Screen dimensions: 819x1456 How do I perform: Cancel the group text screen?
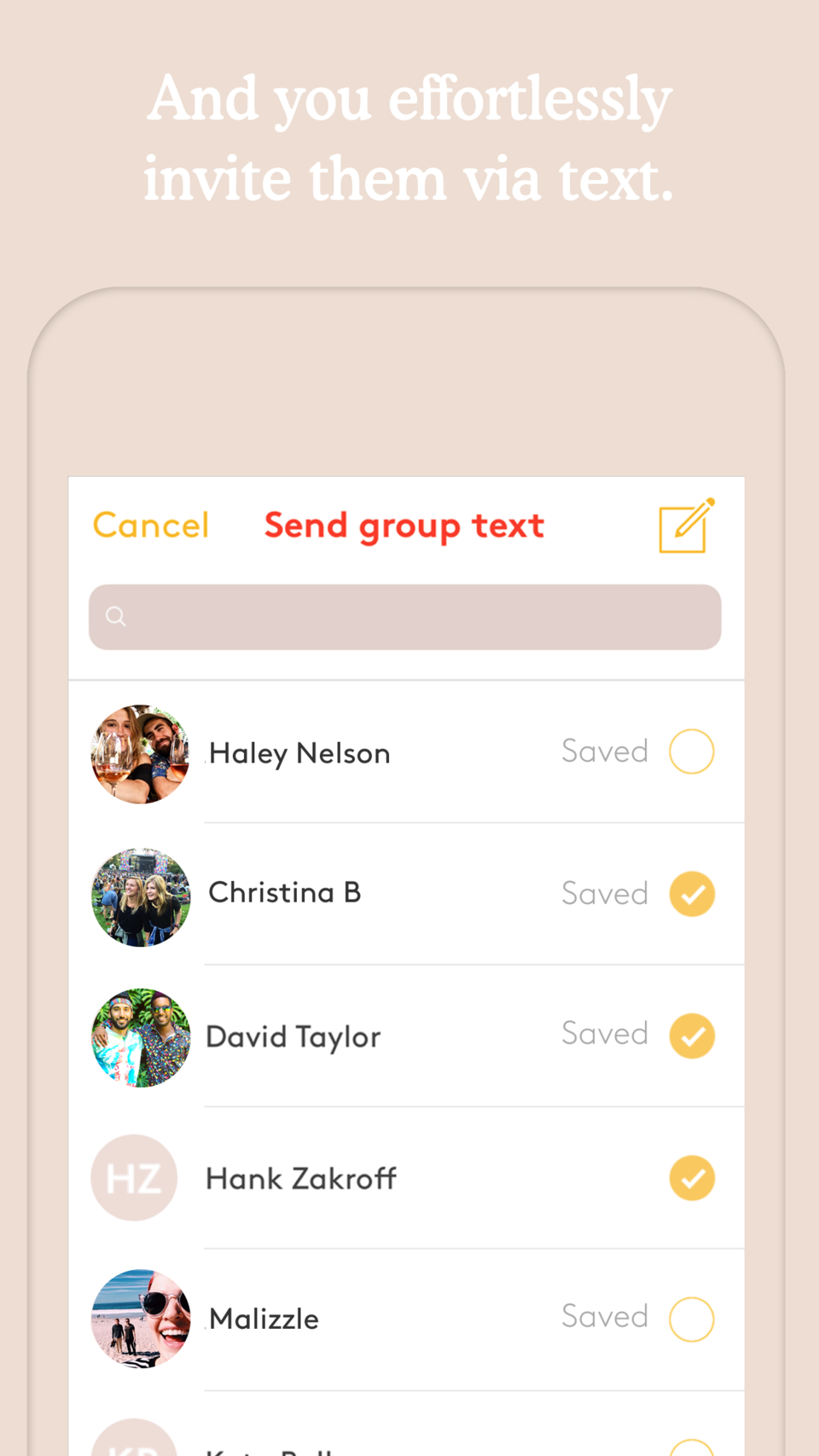[x=151, y=525]
